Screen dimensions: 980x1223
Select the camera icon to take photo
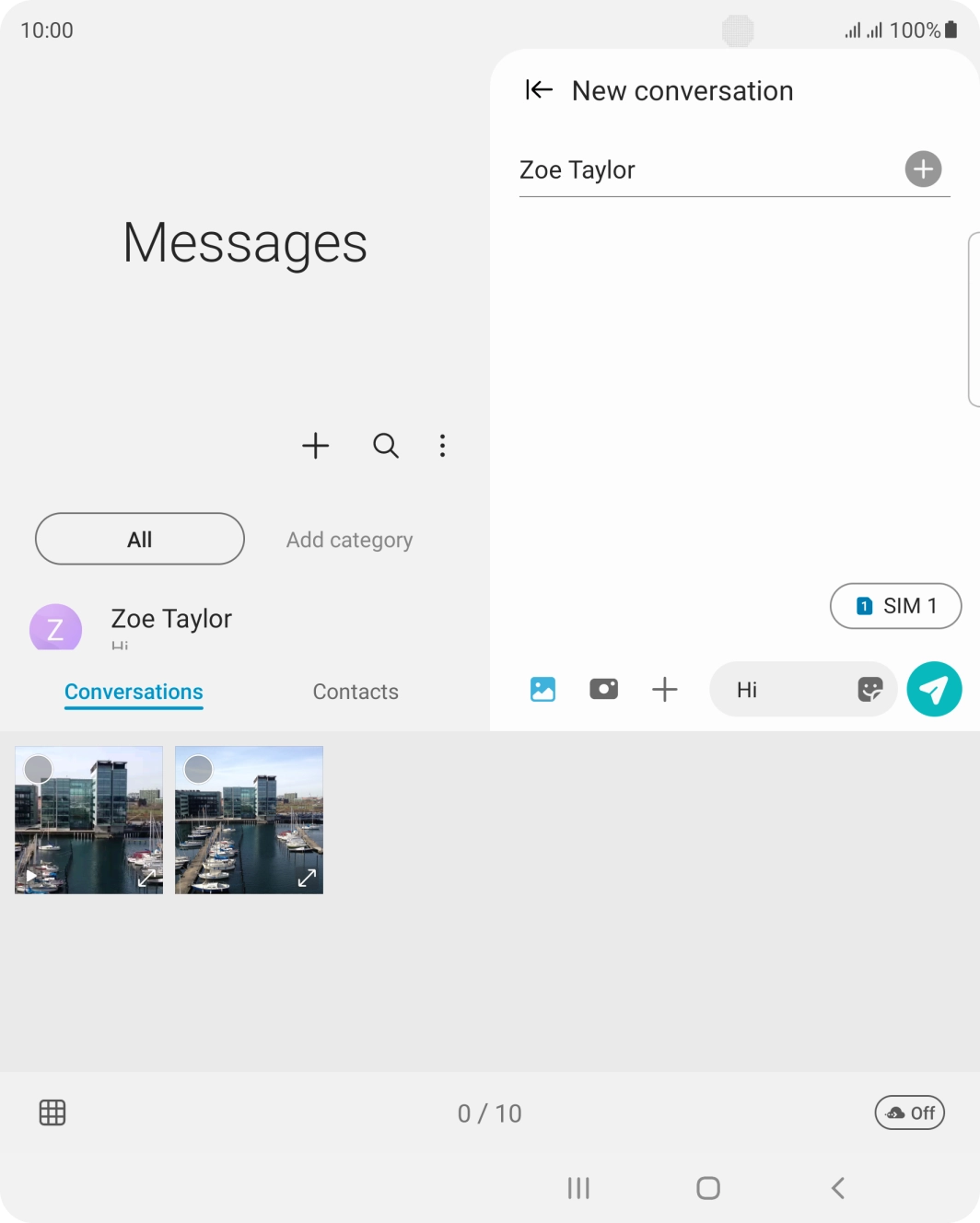point(603,689)
